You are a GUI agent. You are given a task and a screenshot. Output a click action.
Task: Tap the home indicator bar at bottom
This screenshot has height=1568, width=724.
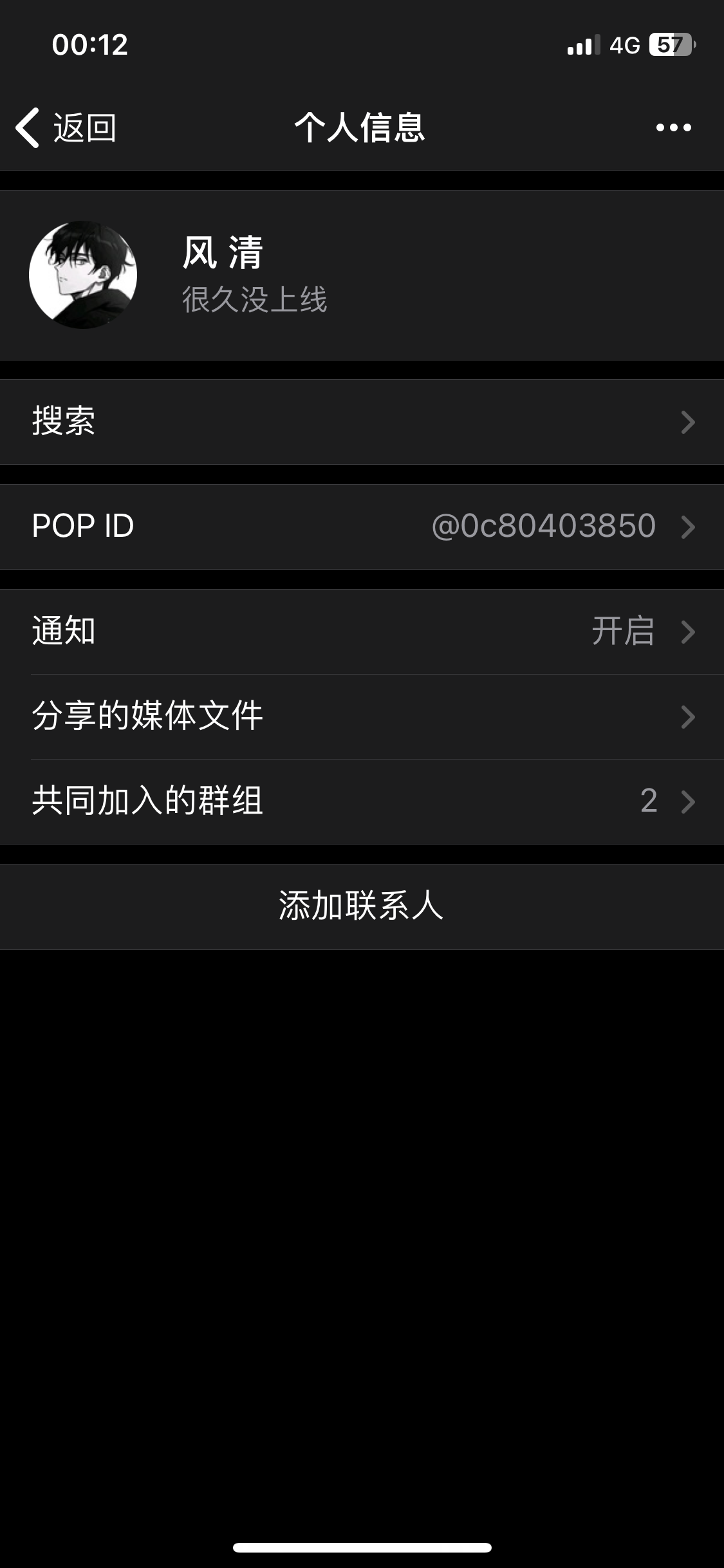362,1547
